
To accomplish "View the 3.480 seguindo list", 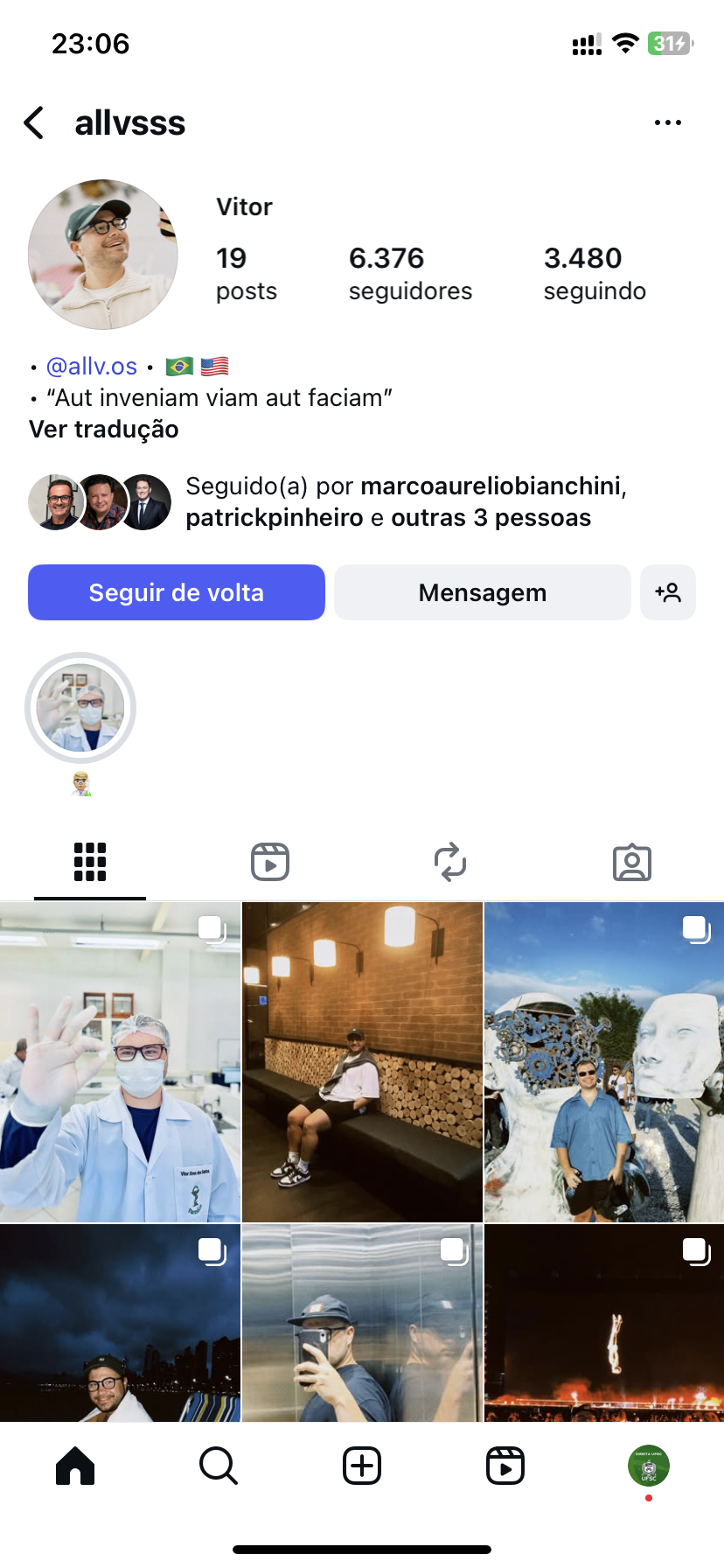I will (x=595, y=273).
